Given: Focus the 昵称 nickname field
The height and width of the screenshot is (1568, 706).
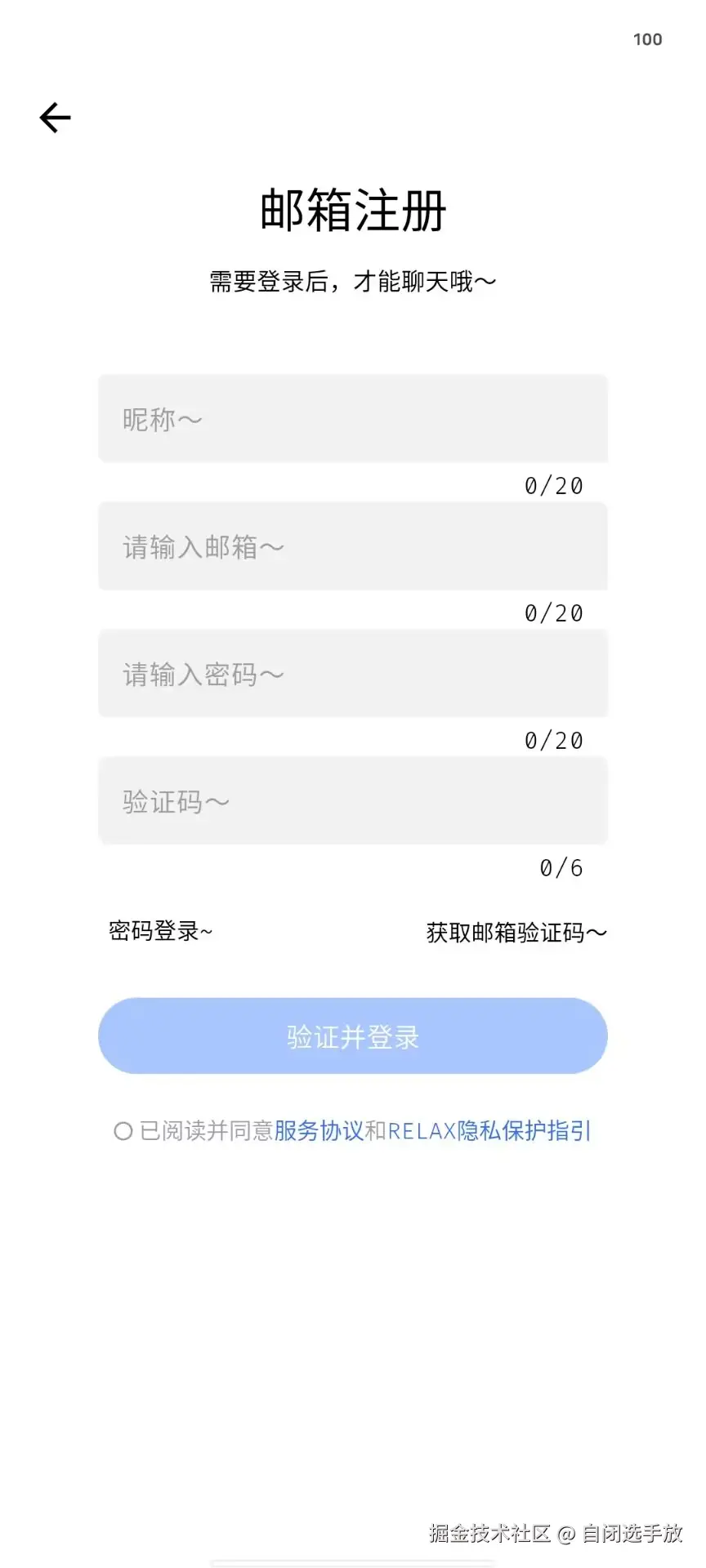Looking at the screenshot, I should 353,419.
